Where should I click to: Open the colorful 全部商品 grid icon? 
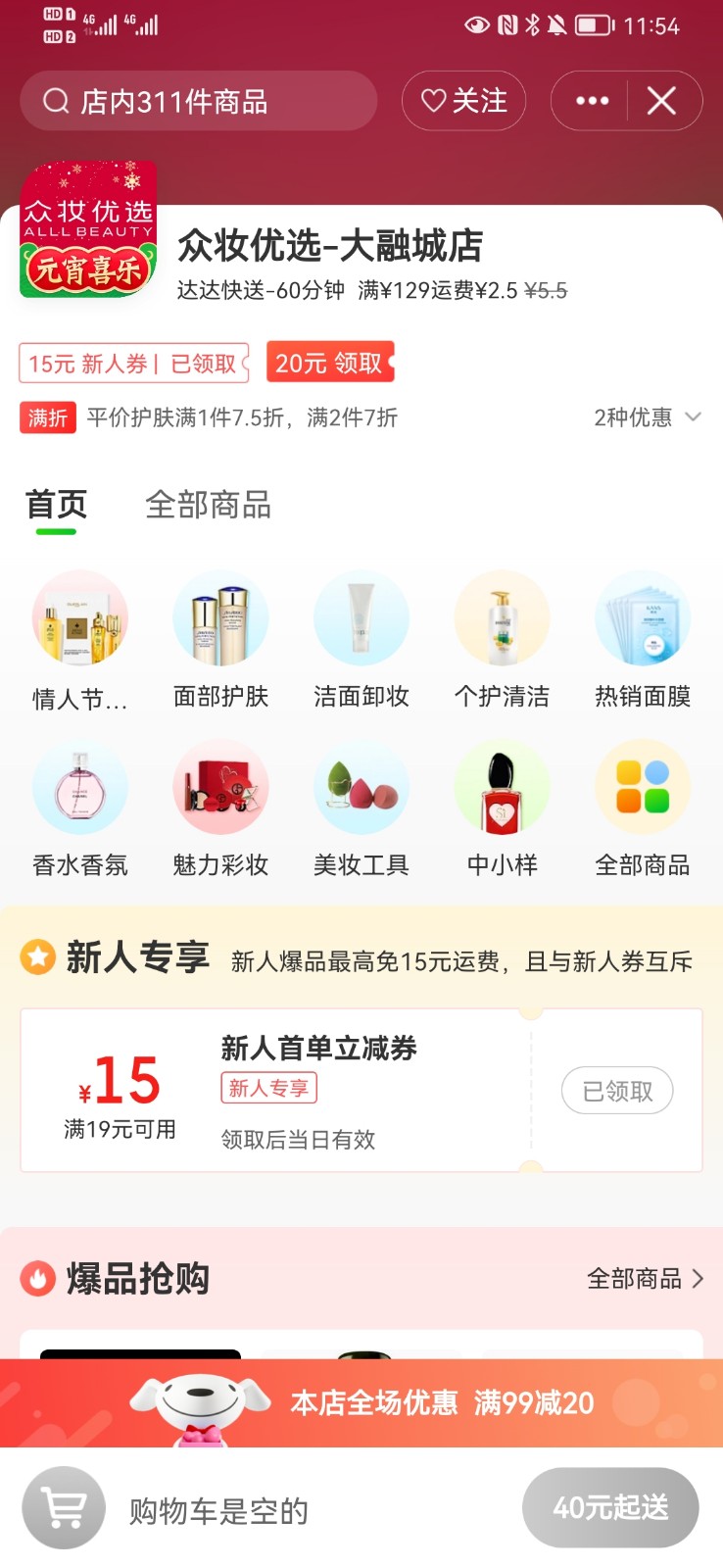[x=642, y=787]
